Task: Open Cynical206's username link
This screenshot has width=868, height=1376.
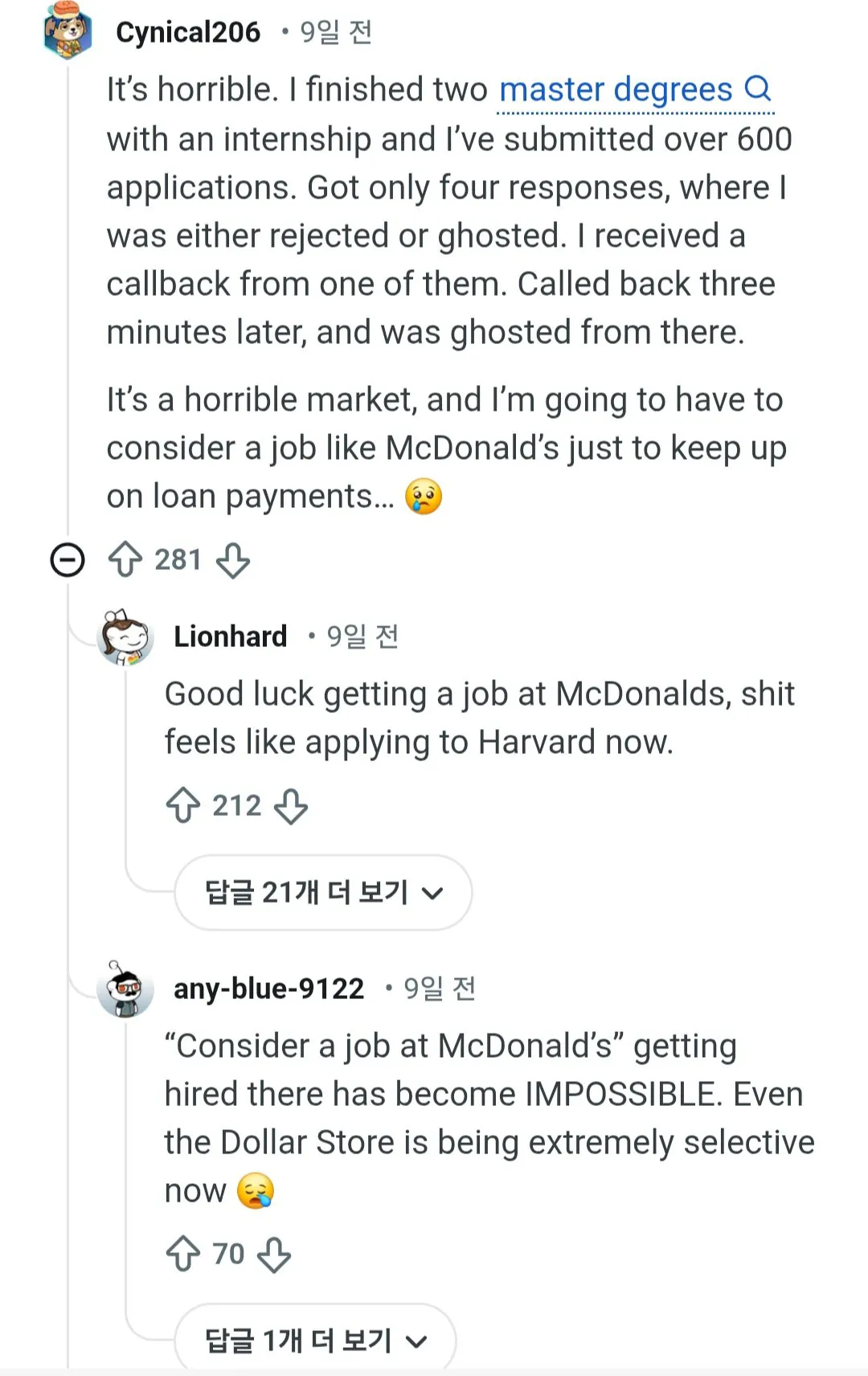Action: pos(188,32)
